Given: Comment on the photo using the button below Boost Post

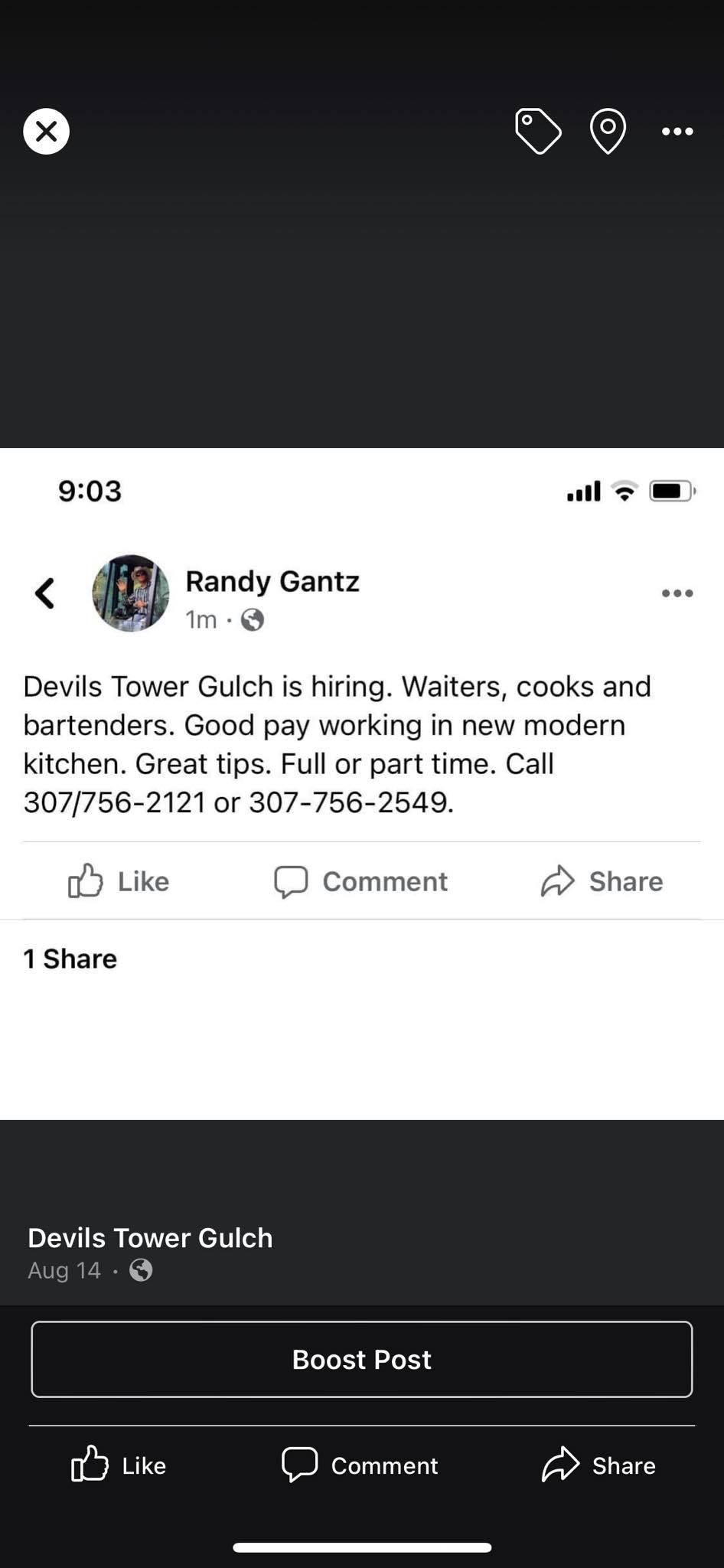Looking at the screenshot, I should click(360, 1465).
